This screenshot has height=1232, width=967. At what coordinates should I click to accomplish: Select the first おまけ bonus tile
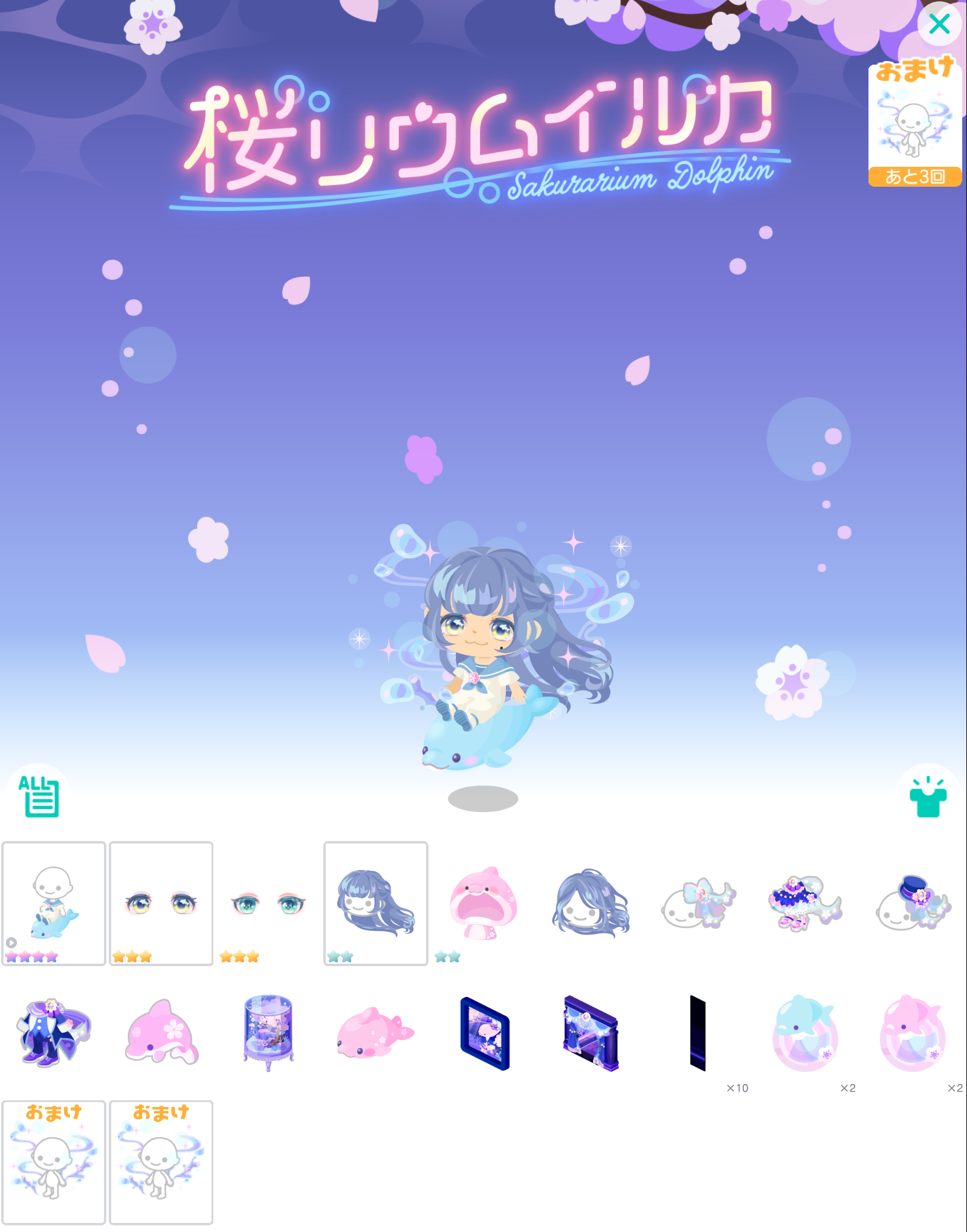click(54, 1163)
